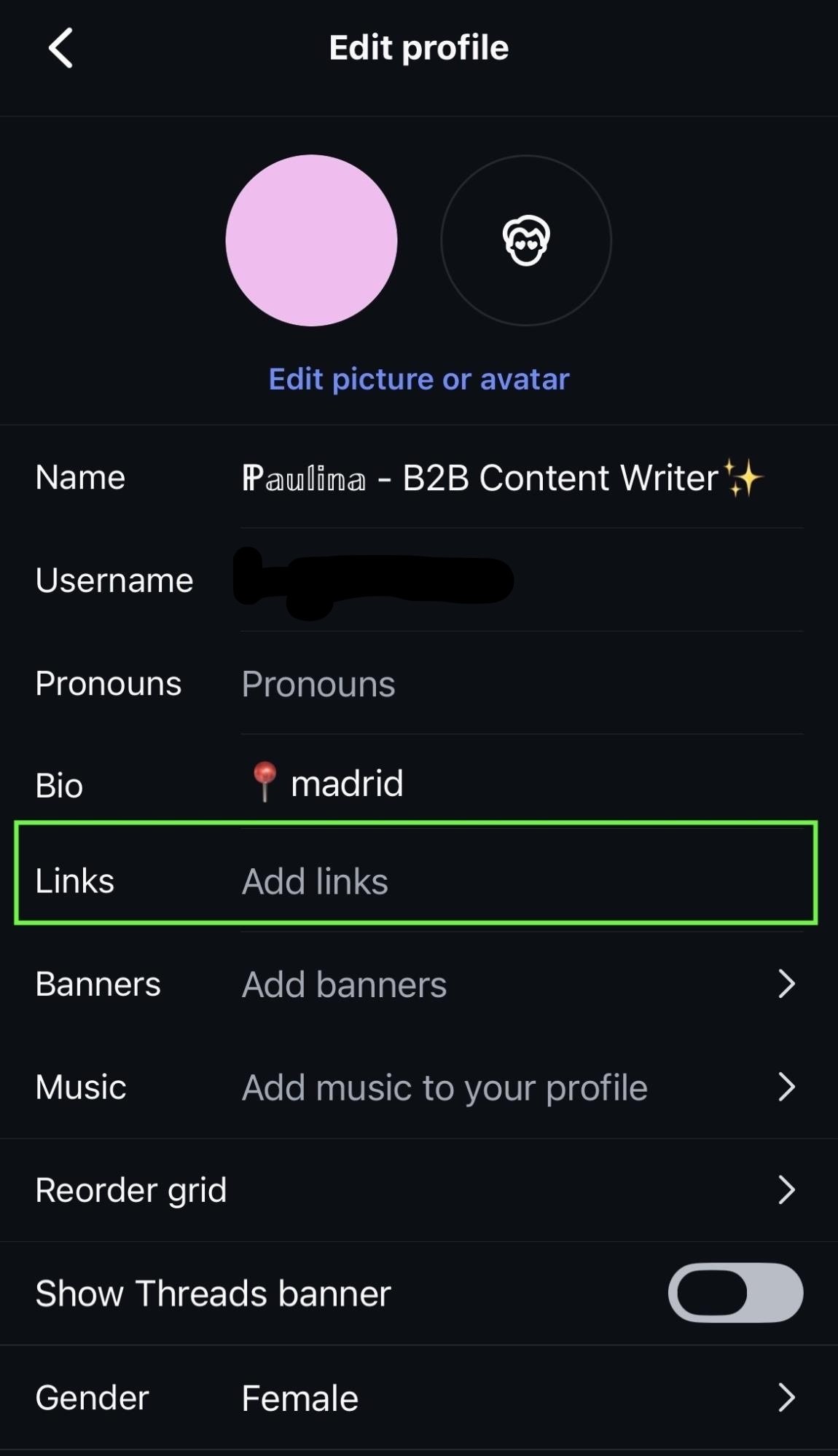Select the Edit profile title

click(418, 47)
